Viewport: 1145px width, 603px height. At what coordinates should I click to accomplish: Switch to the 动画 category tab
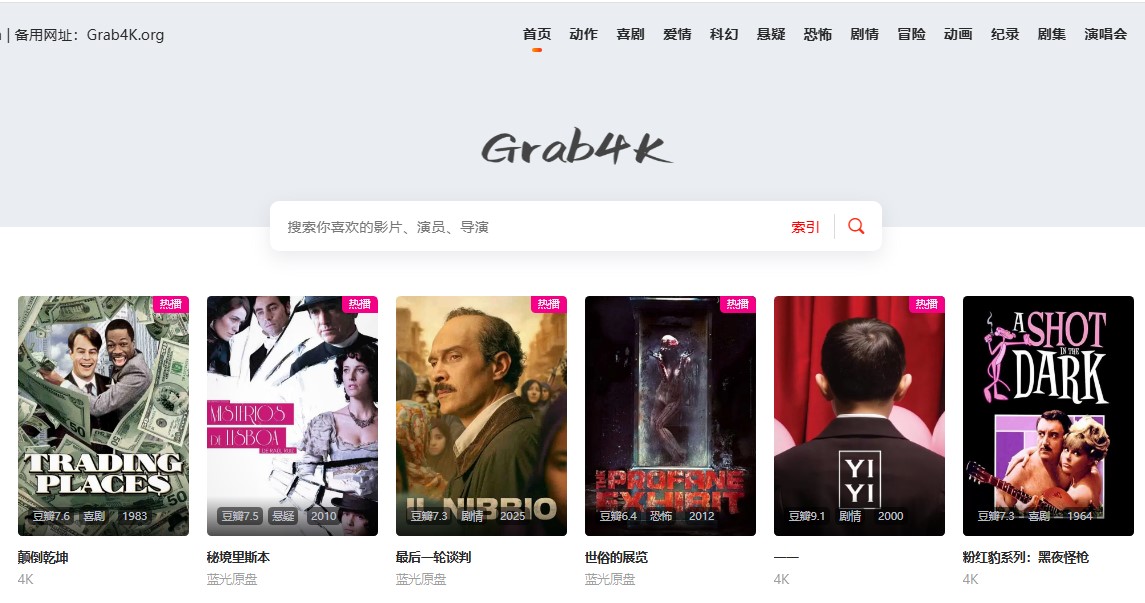coord(958,34)
